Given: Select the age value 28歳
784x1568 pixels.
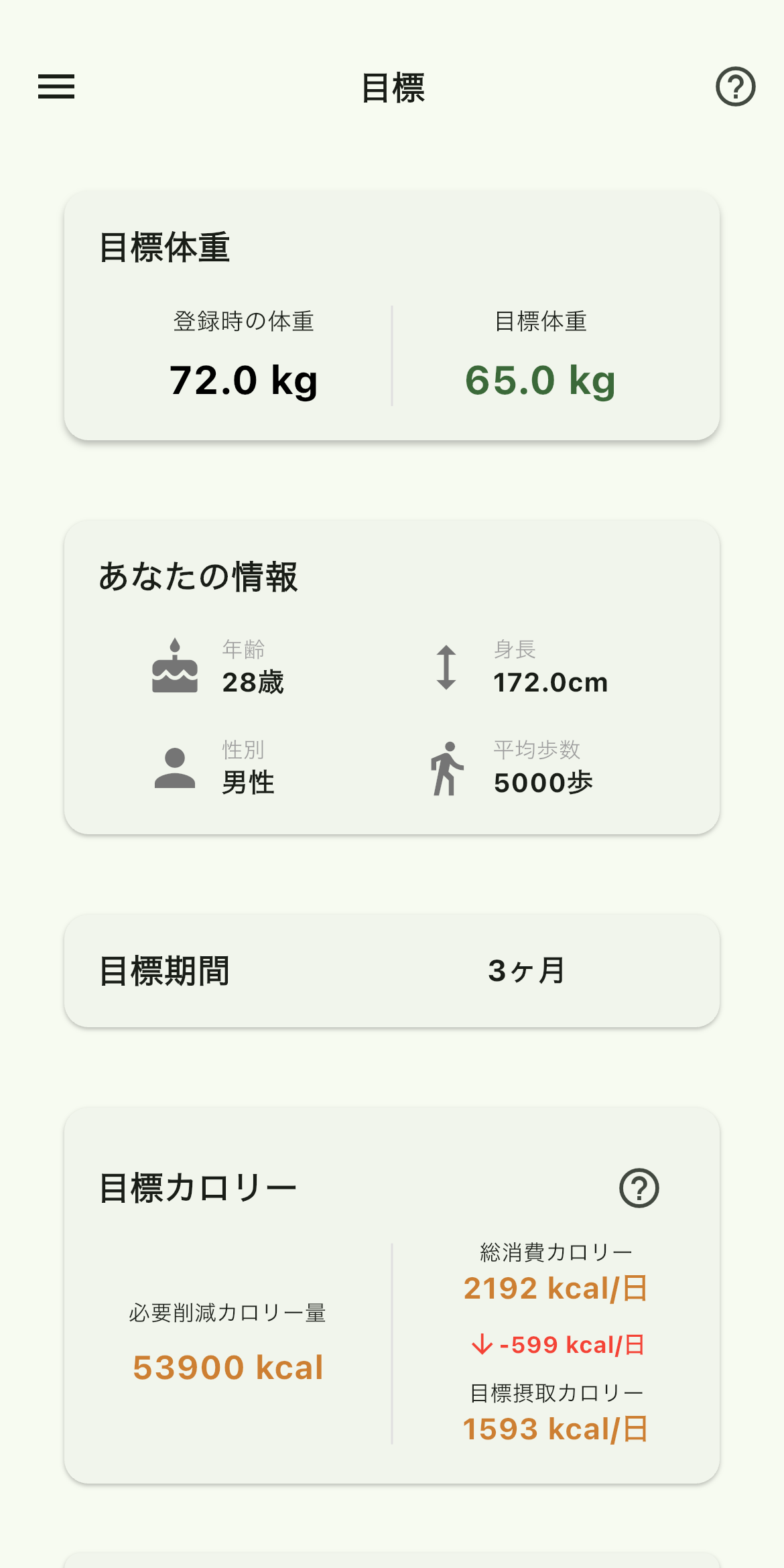Looking at the screenshot, I should (x=253, y=683).
